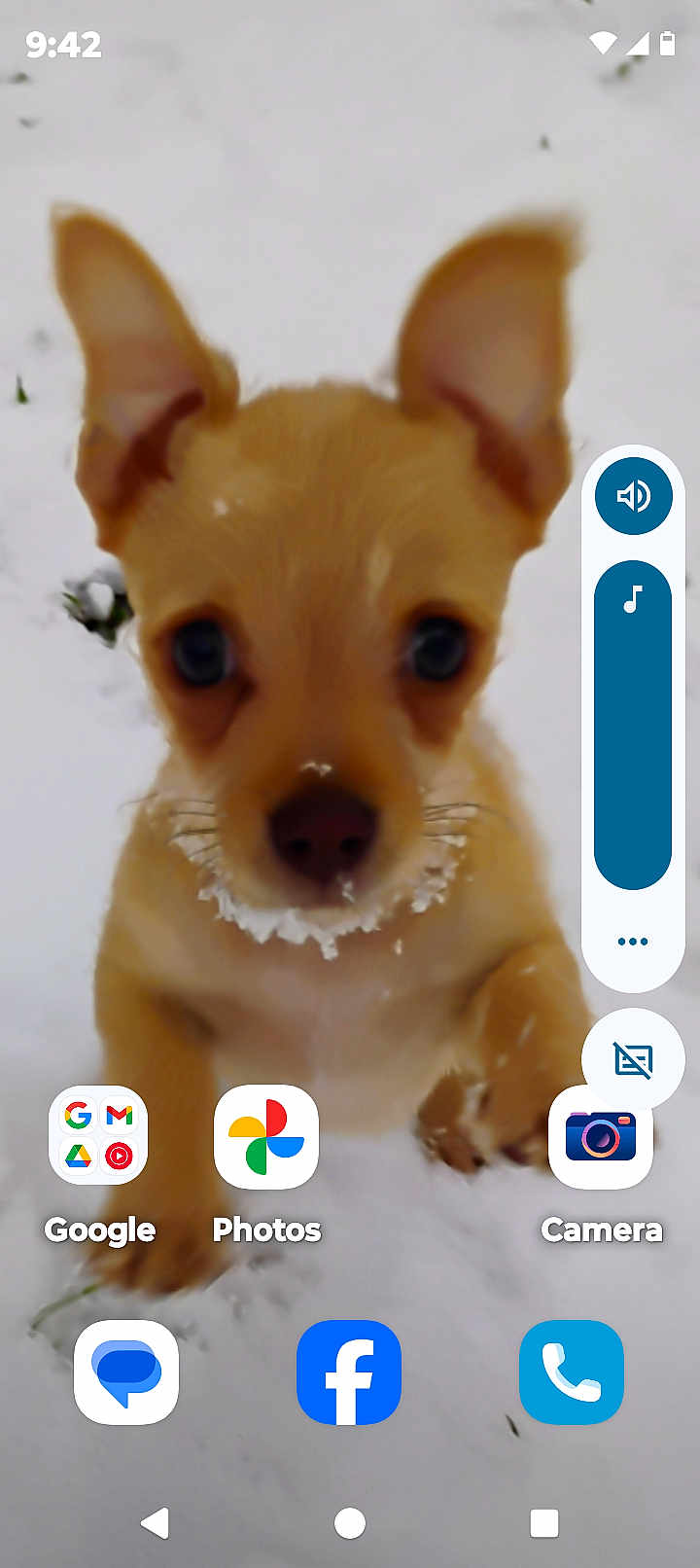Tap the media volume slider
This screenshot has height=1568, width=700.
[633, 725]
